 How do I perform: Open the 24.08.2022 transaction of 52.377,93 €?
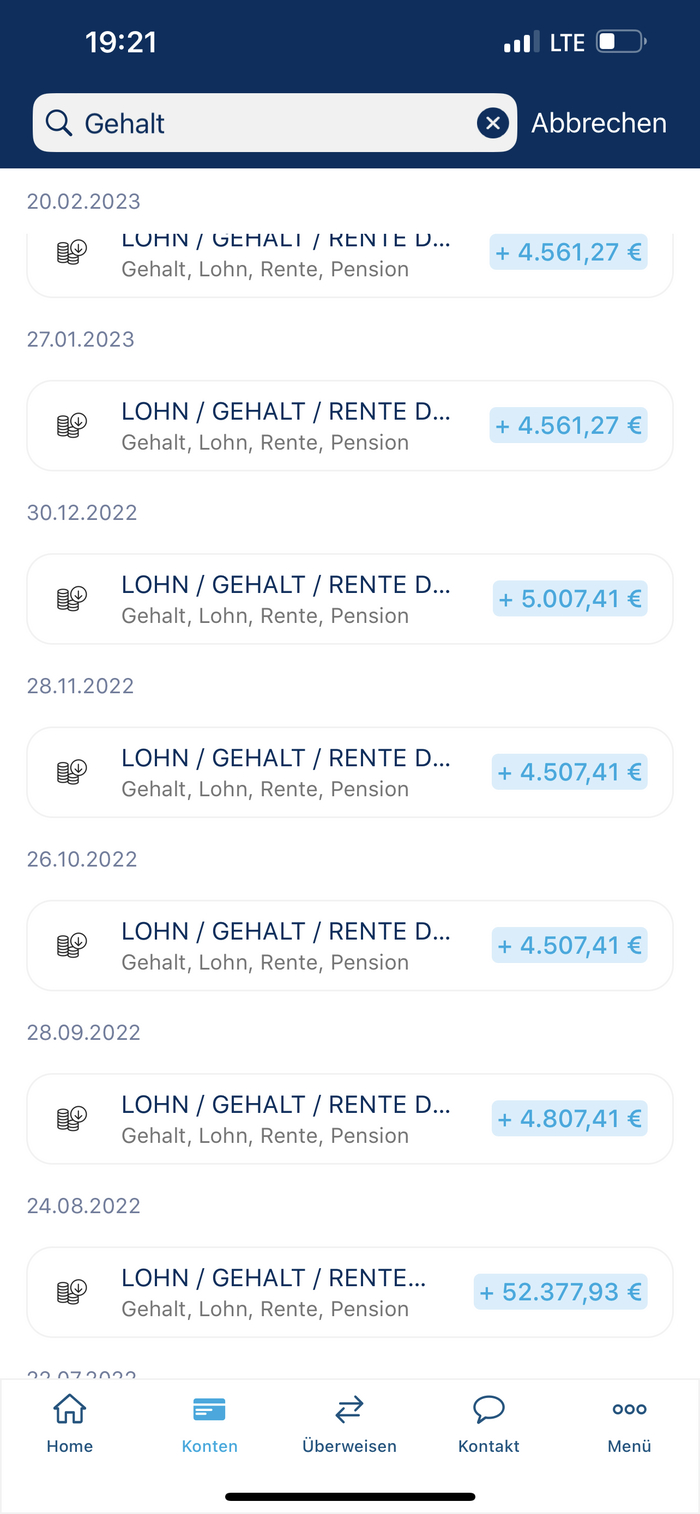click(349, 1291)
